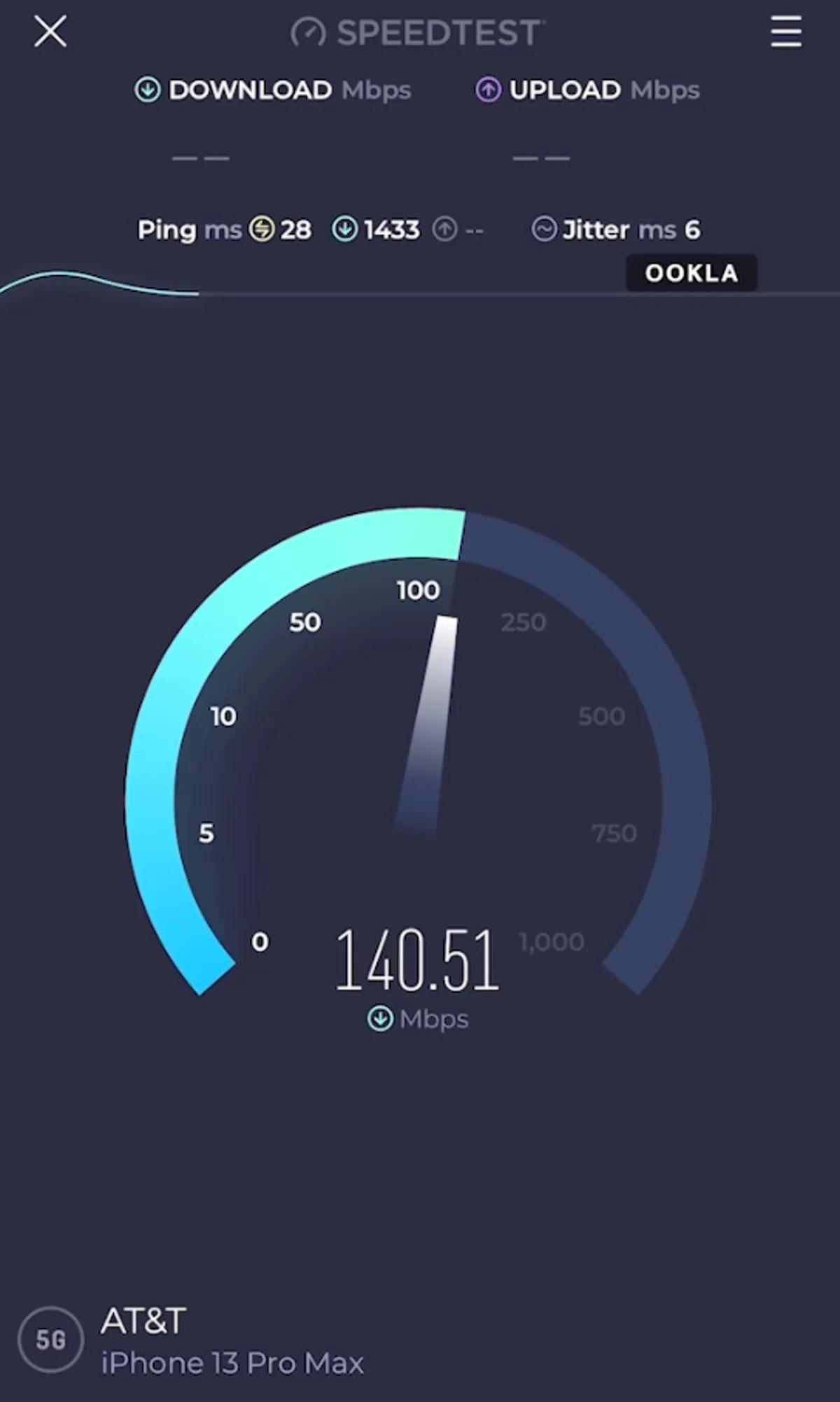
Task: Click the Ping transfer icon beside ms 28
Action: (x=260, y=230)
